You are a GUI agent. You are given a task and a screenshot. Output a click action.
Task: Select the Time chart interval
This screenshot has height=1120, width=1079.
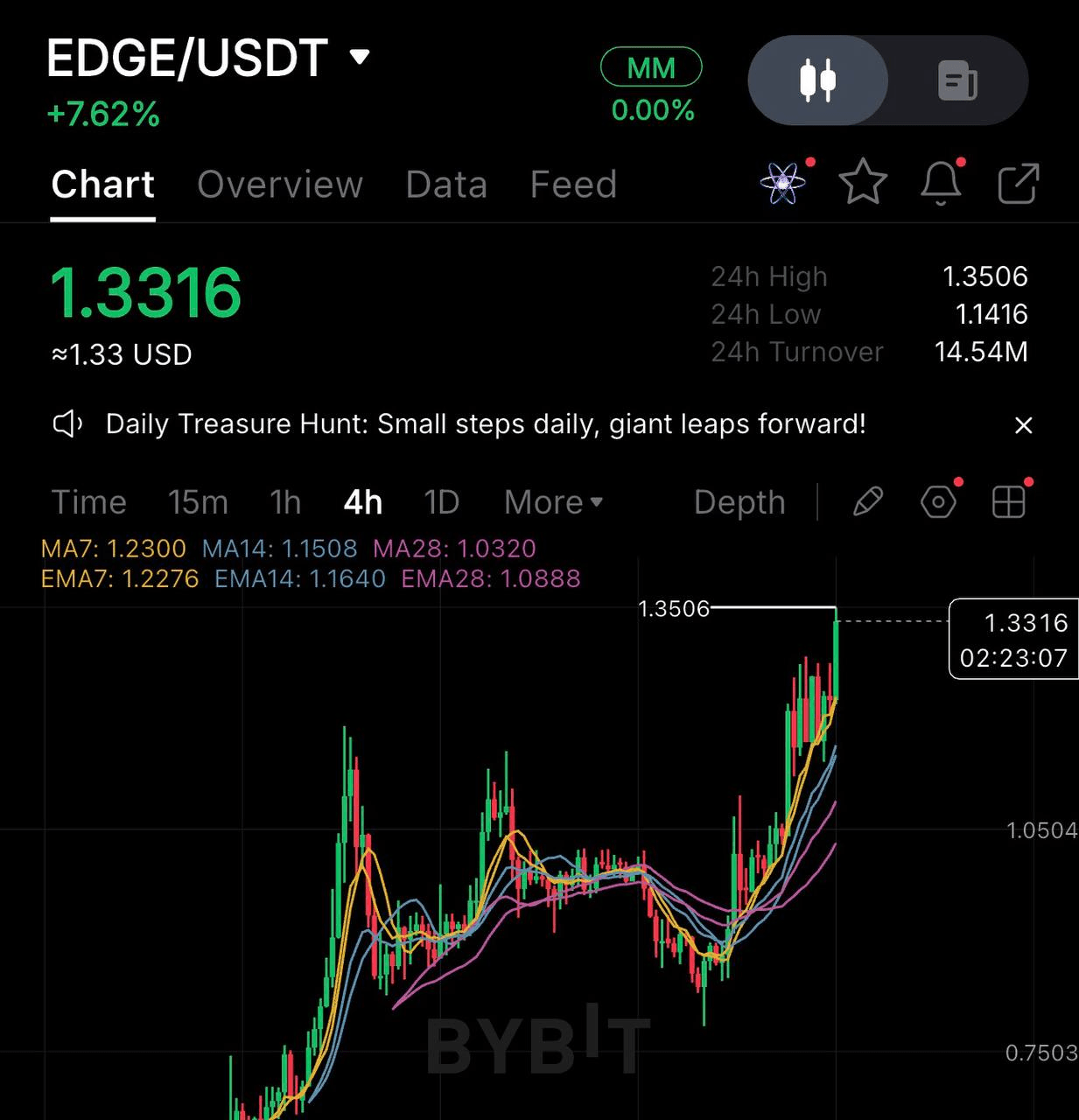click(89, 502)
